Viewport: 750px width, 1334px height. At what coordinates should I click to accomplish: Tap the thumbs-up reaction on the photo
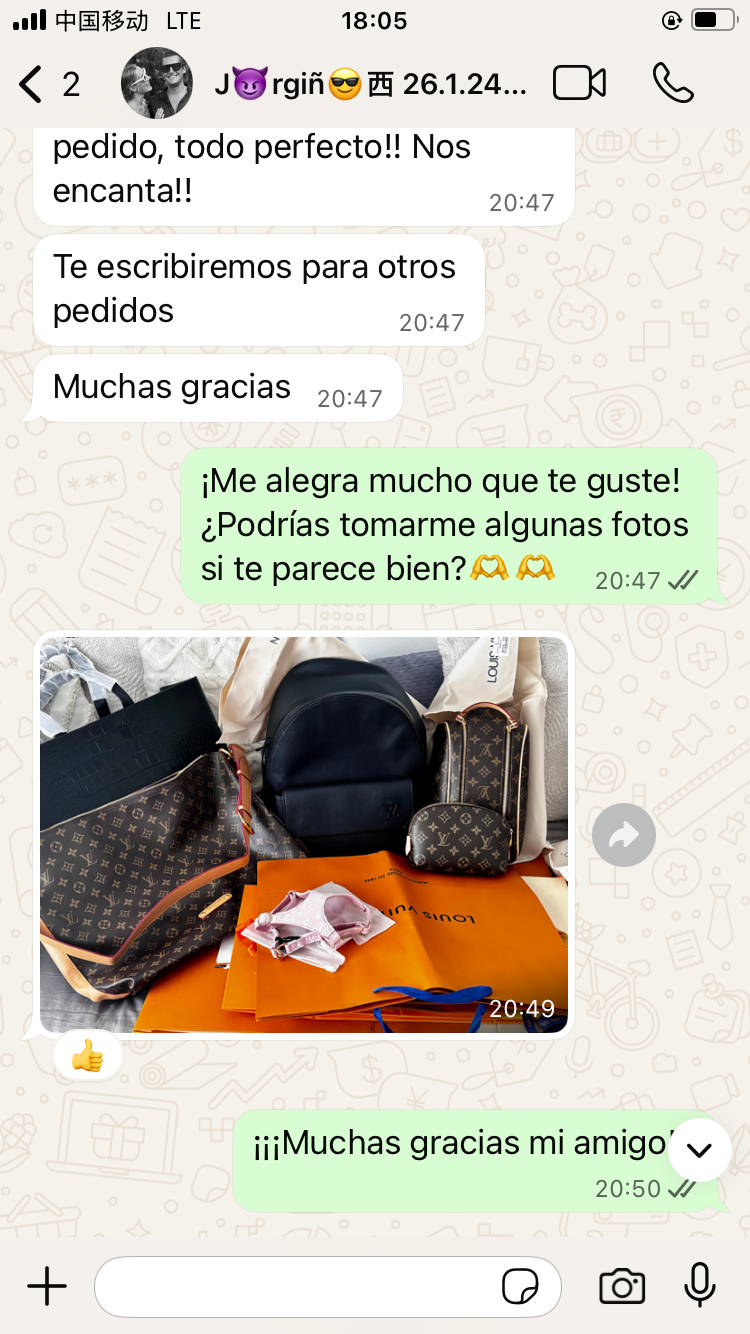(88, 1055)
